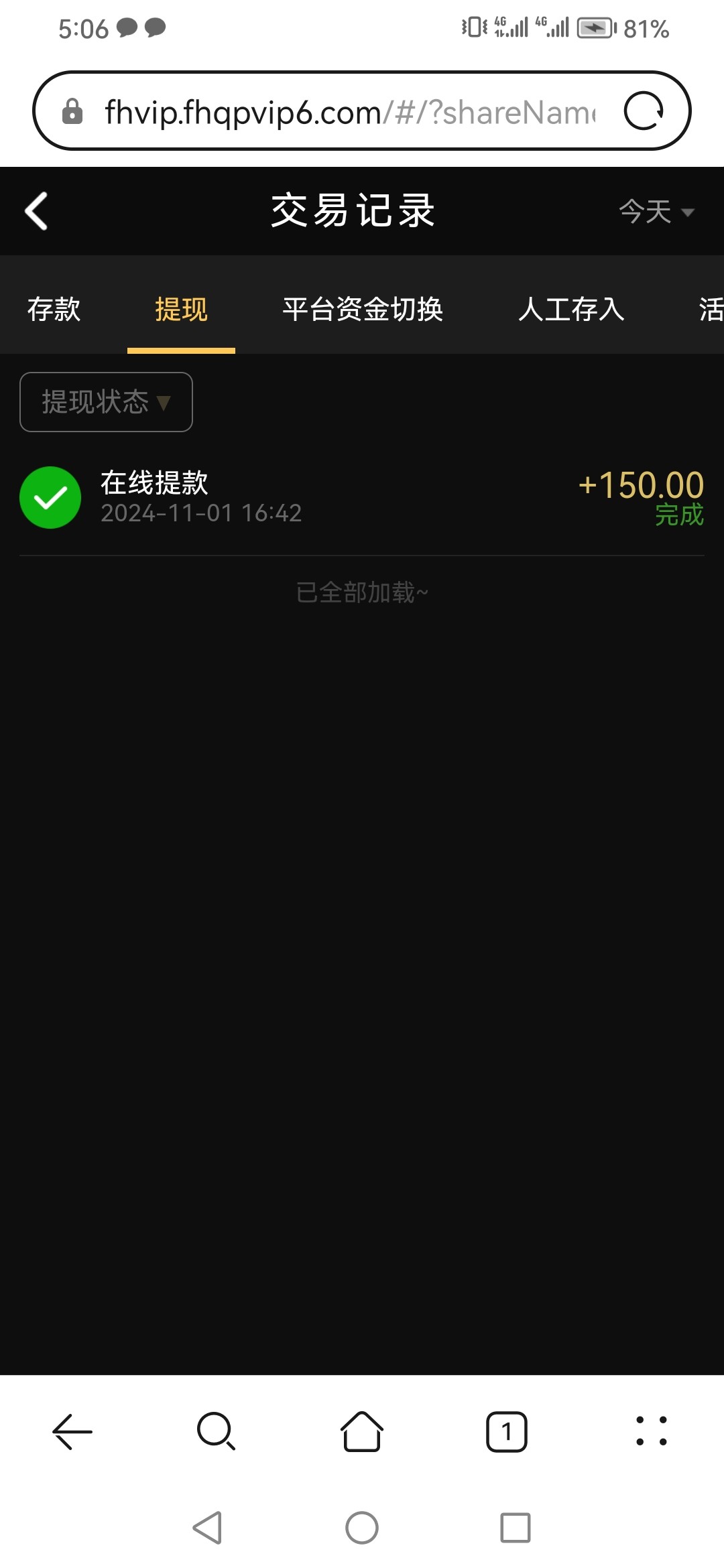The height and width of the screenshot is (1568, 724).
Task: Expand the 提现状态 filter
Action: point(106,402)
